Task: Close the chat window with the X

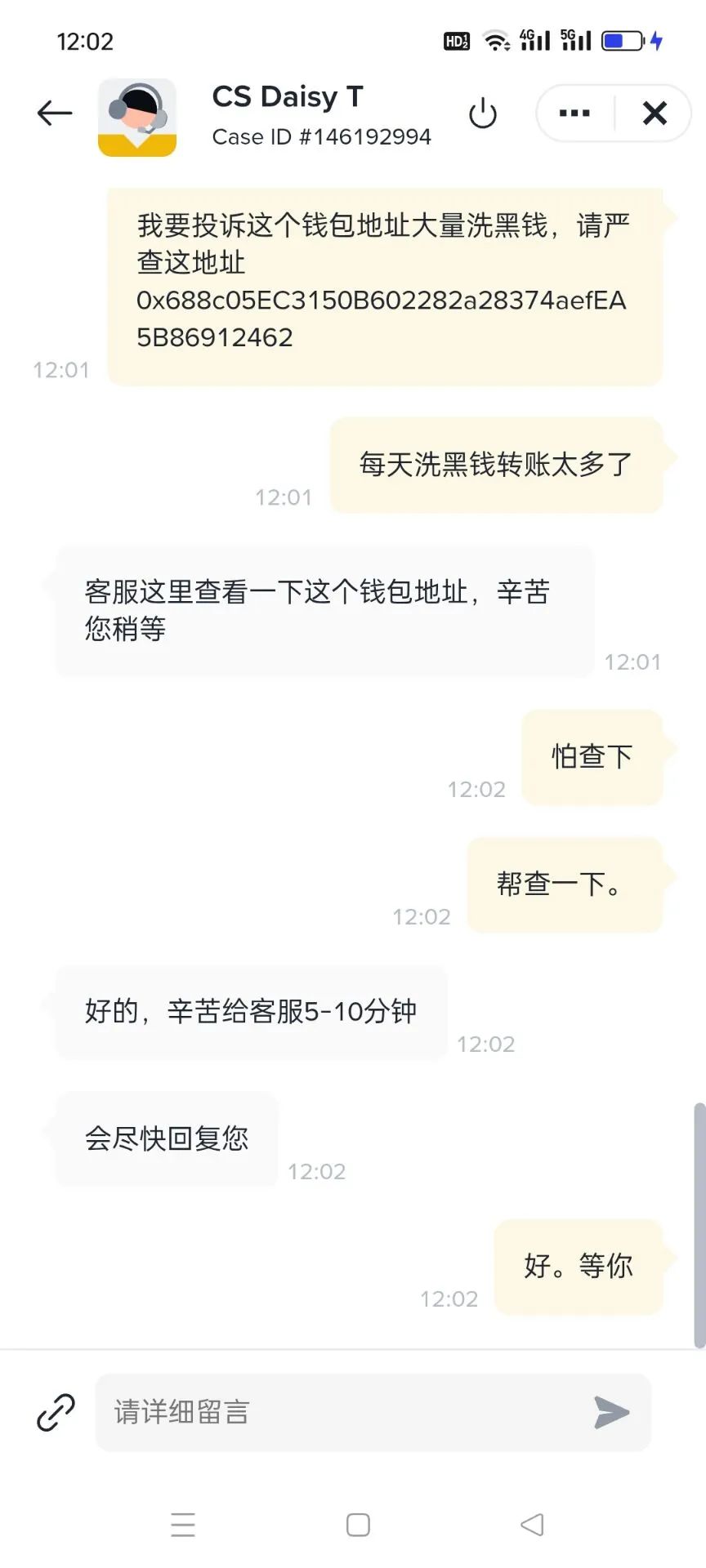Action: point(655,114)
